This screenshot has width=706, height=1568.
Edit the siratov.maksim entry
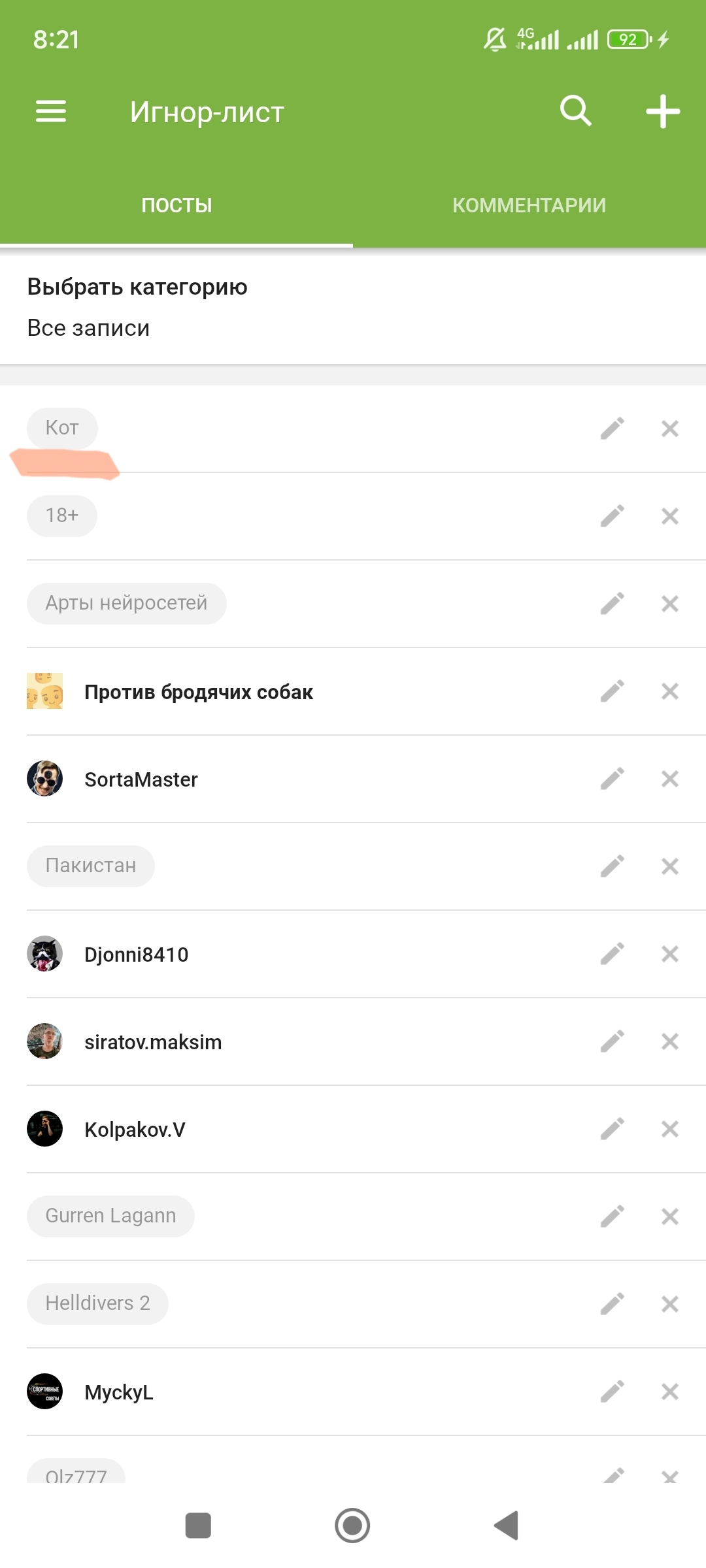click(x=613, y=1041)
